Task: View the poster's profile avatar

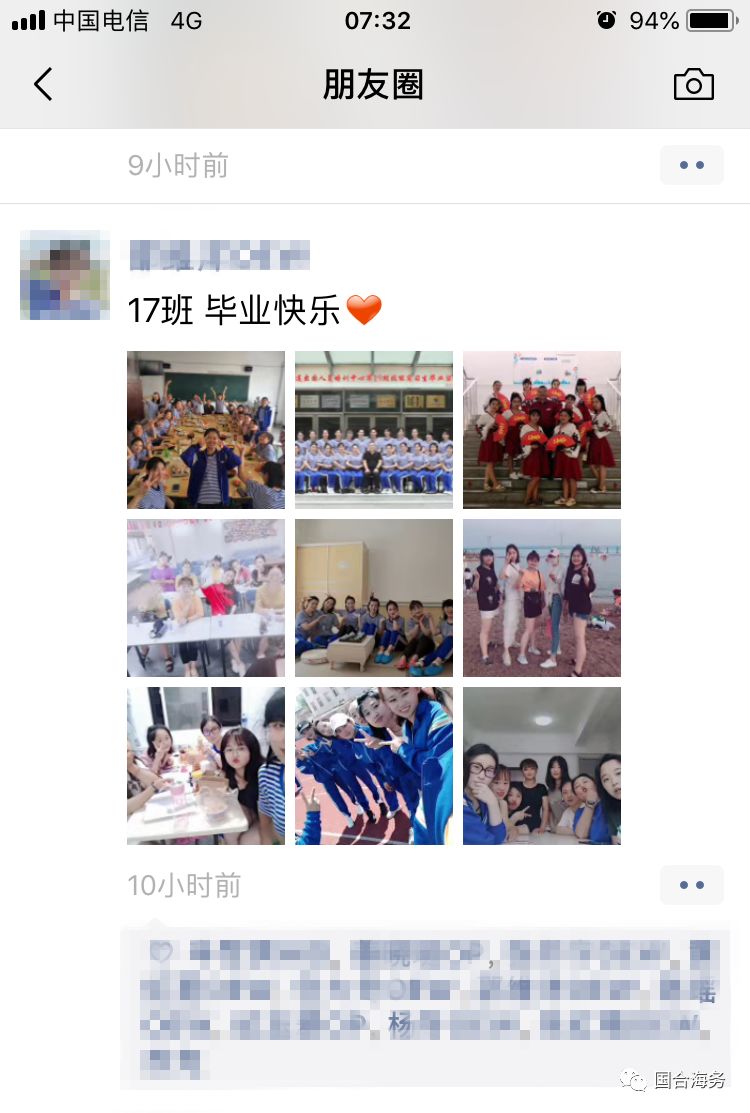Action: point(65,275)
